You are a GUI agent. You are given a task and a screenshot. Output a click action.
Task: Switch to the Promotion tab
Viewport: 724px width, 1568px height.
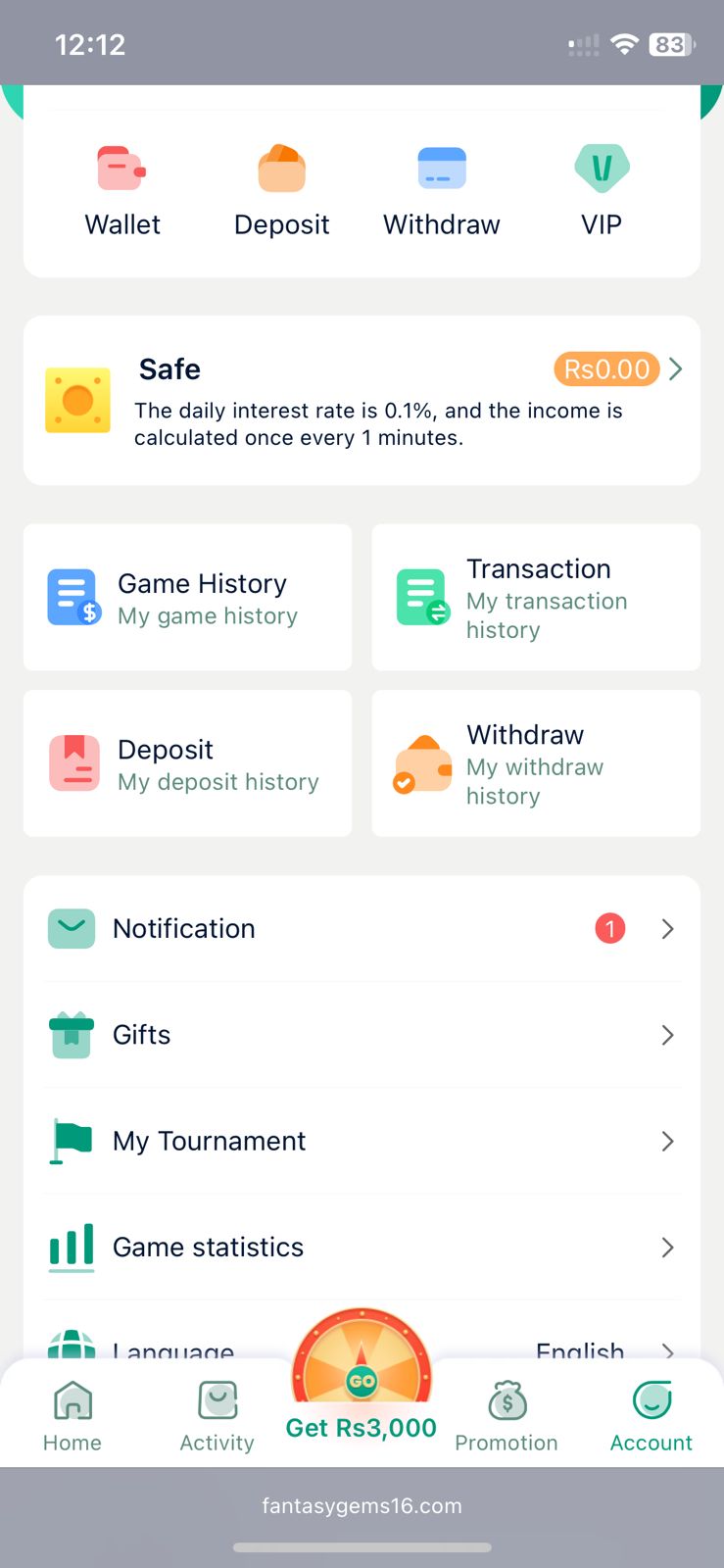point(507,1415)
